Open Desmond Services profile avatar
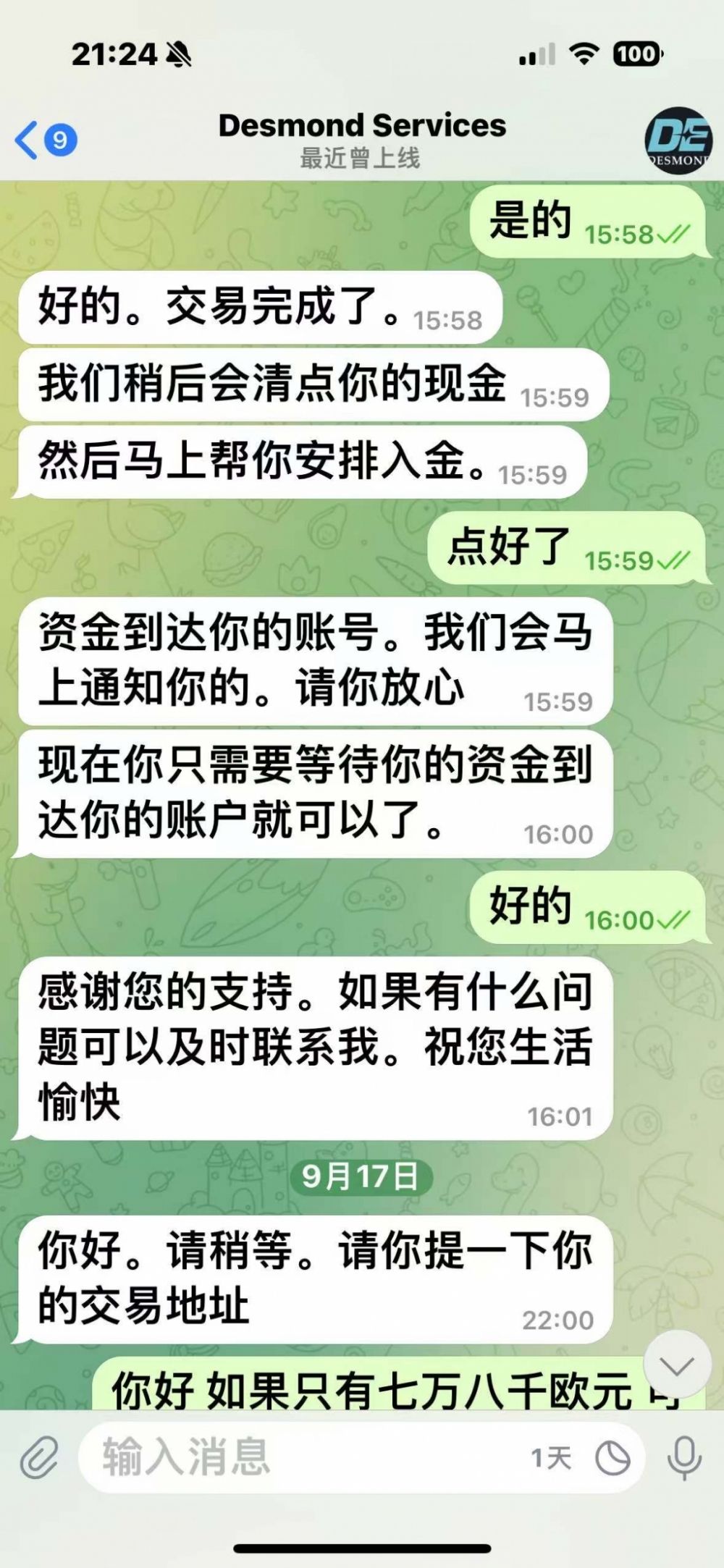 pos(678,141)
